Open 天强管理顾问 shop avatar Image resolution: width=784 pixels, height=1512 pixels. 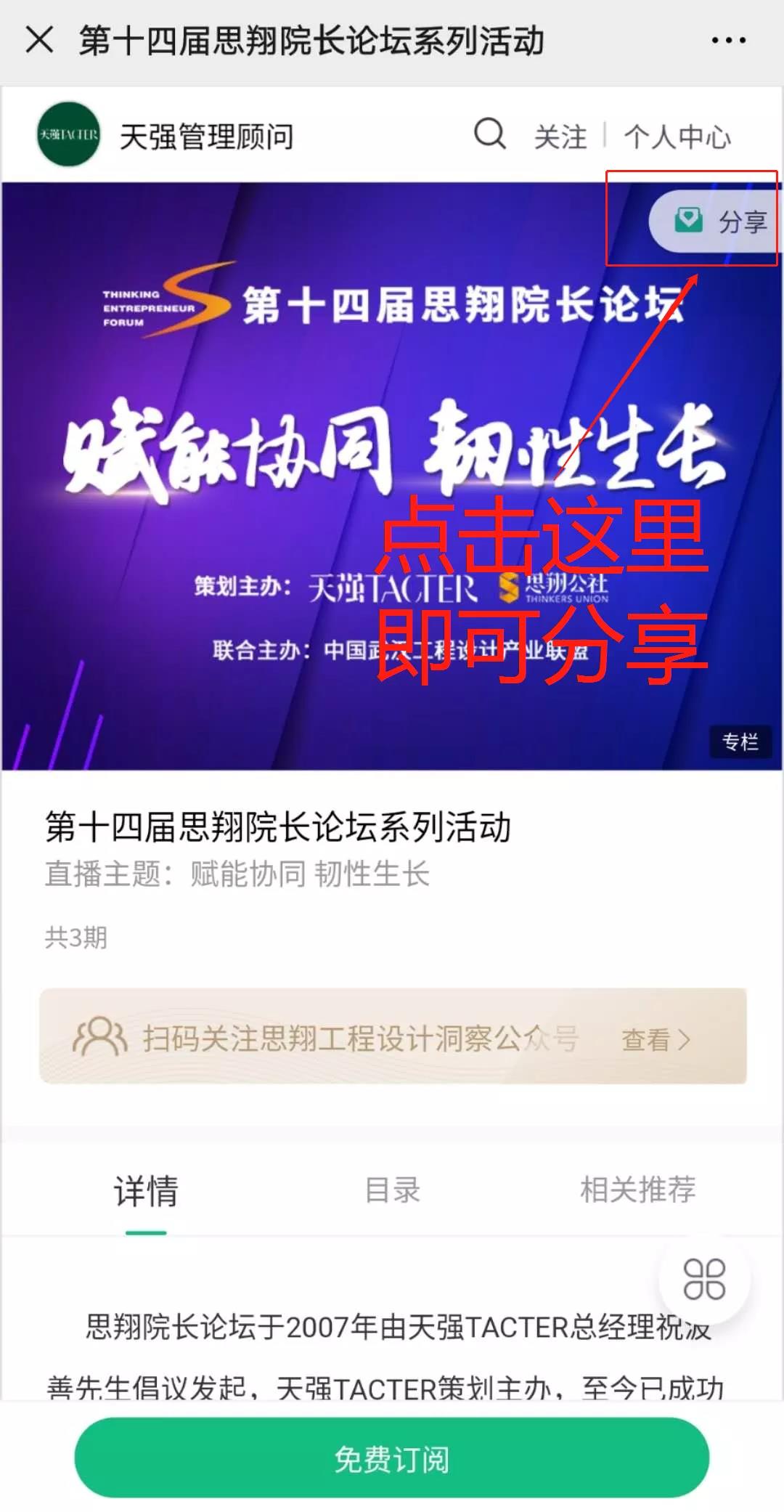(69, 134)
